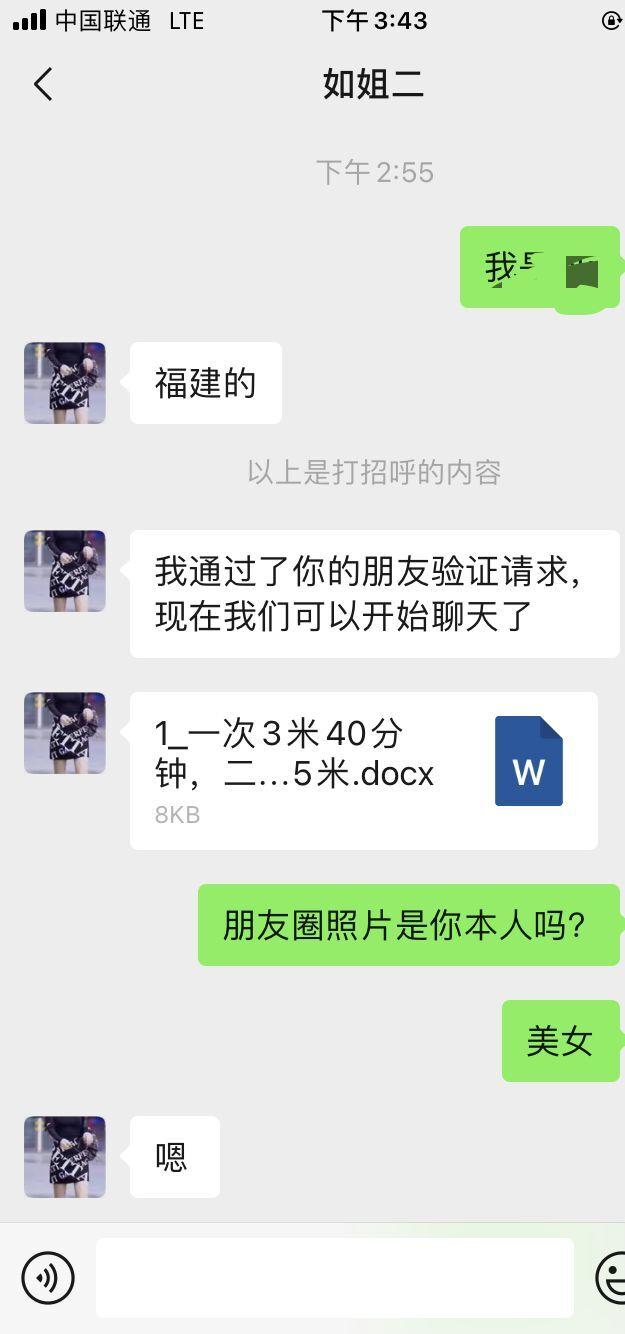The height and width of the screenshot is (1334, 625).
Task: Open contact avatar next to 嗯 message
Action: coord(65,1157)
